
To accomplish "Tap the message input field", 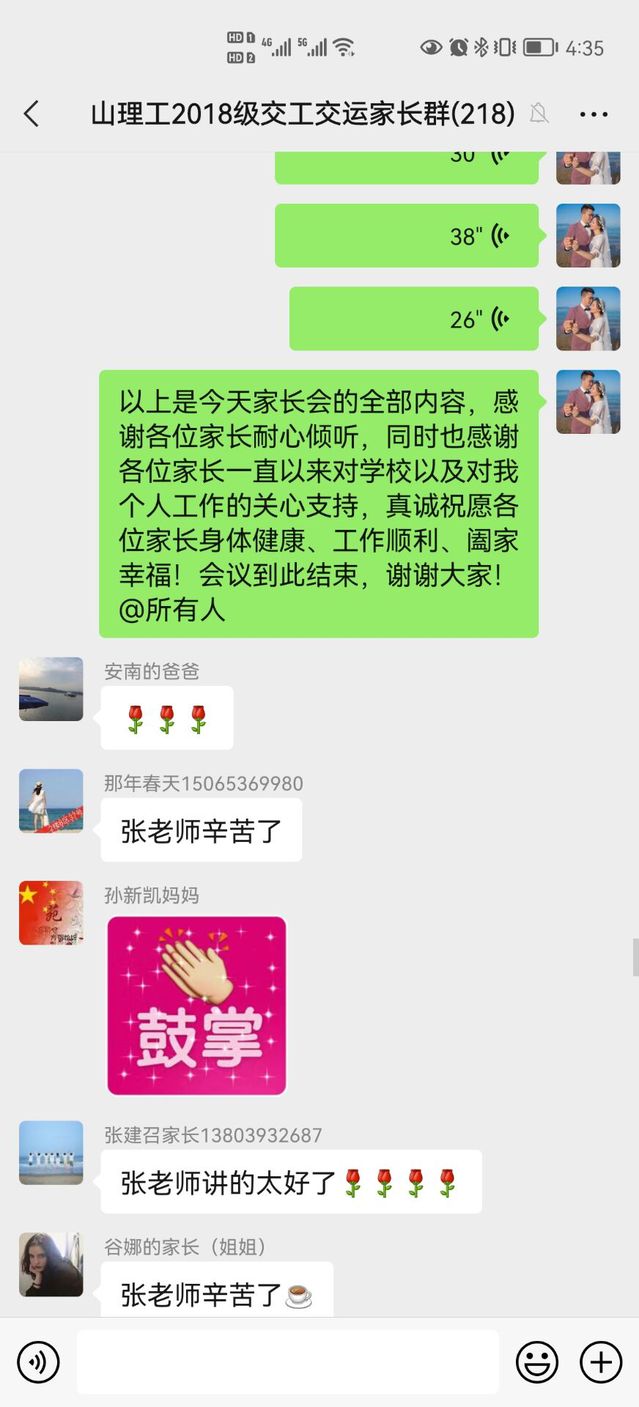I will click(x=288, y=1362).
